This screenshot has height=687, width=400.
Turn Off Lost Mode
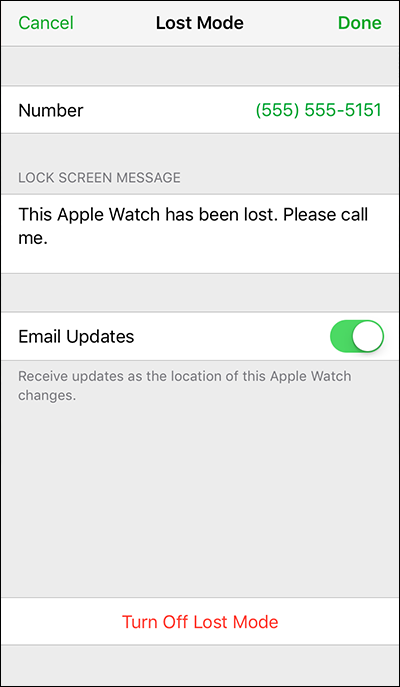click(x=200, y=621)
